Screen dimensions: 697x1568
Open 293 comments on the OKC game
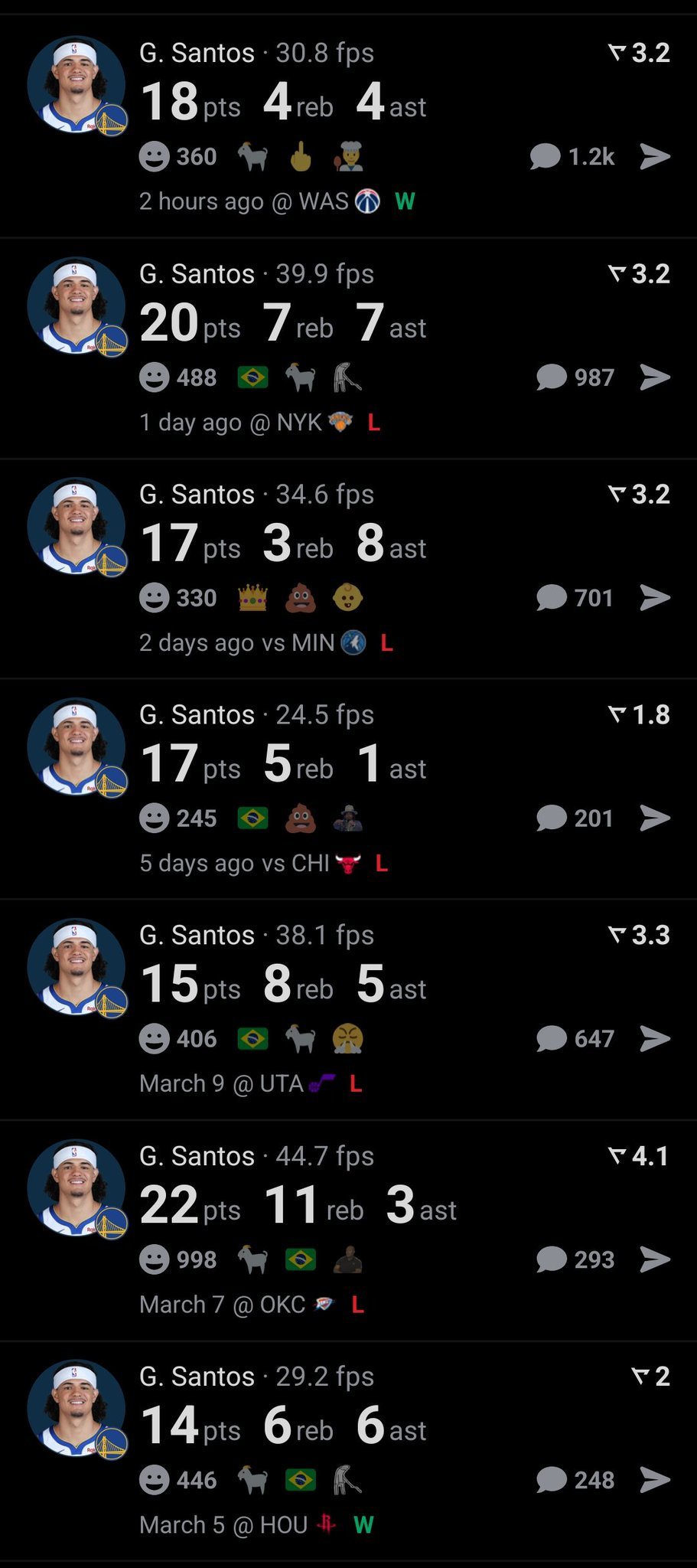(x=575, y=1259)
